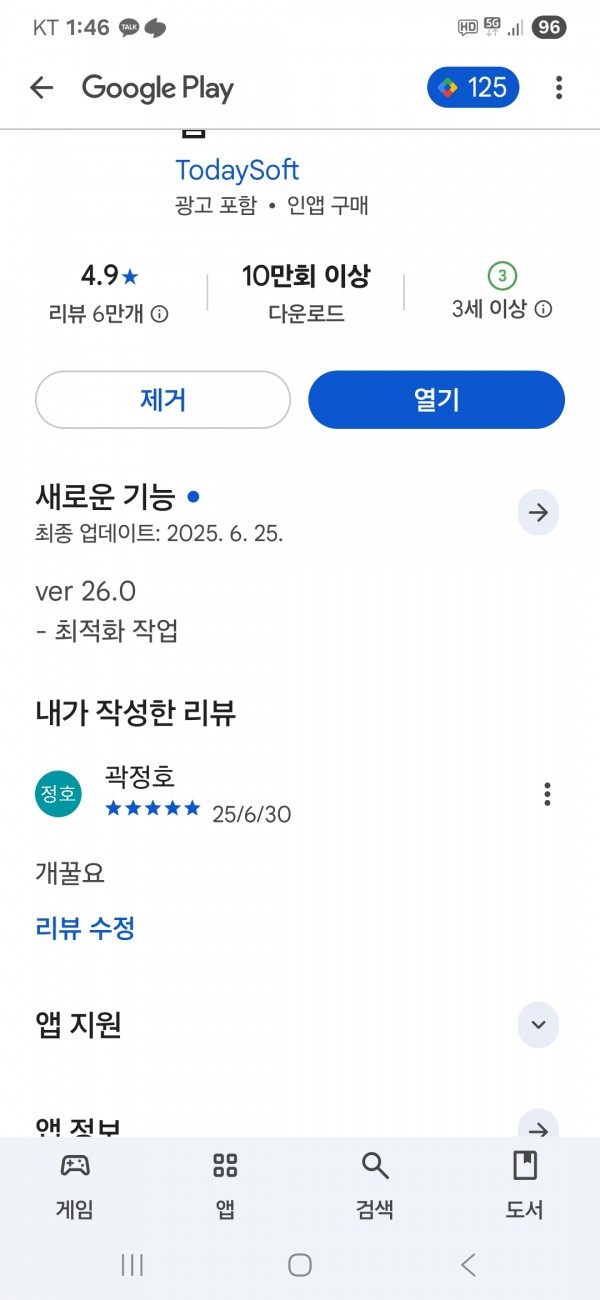
Task: Tap the info icon beside 리뷰 6만개
Action: point(159,314)
